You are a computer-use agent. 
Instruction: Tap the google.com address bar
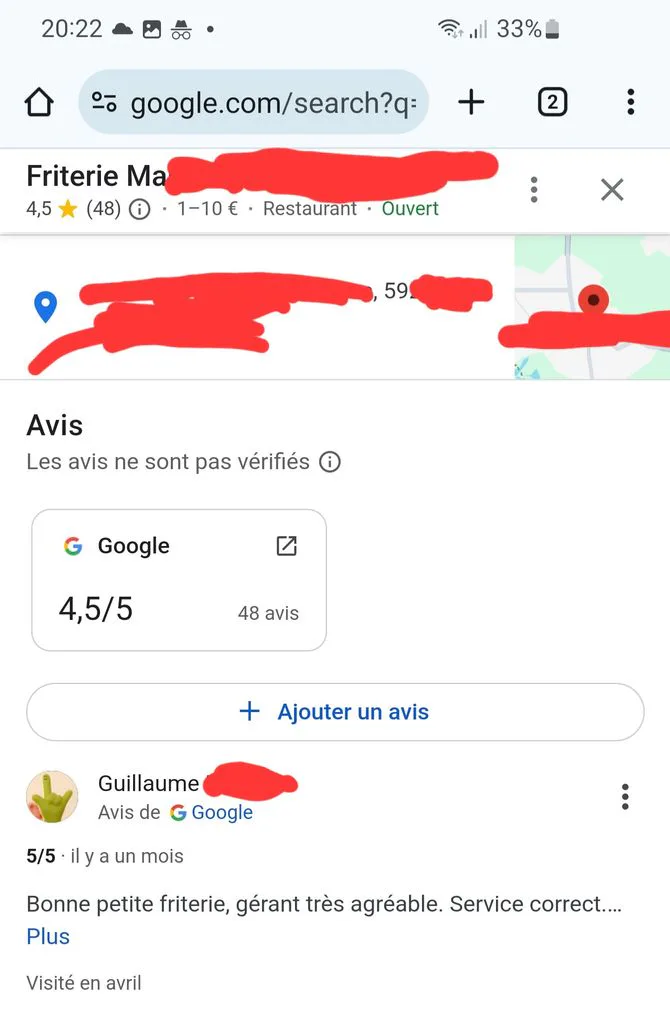[x=253, y=103]
